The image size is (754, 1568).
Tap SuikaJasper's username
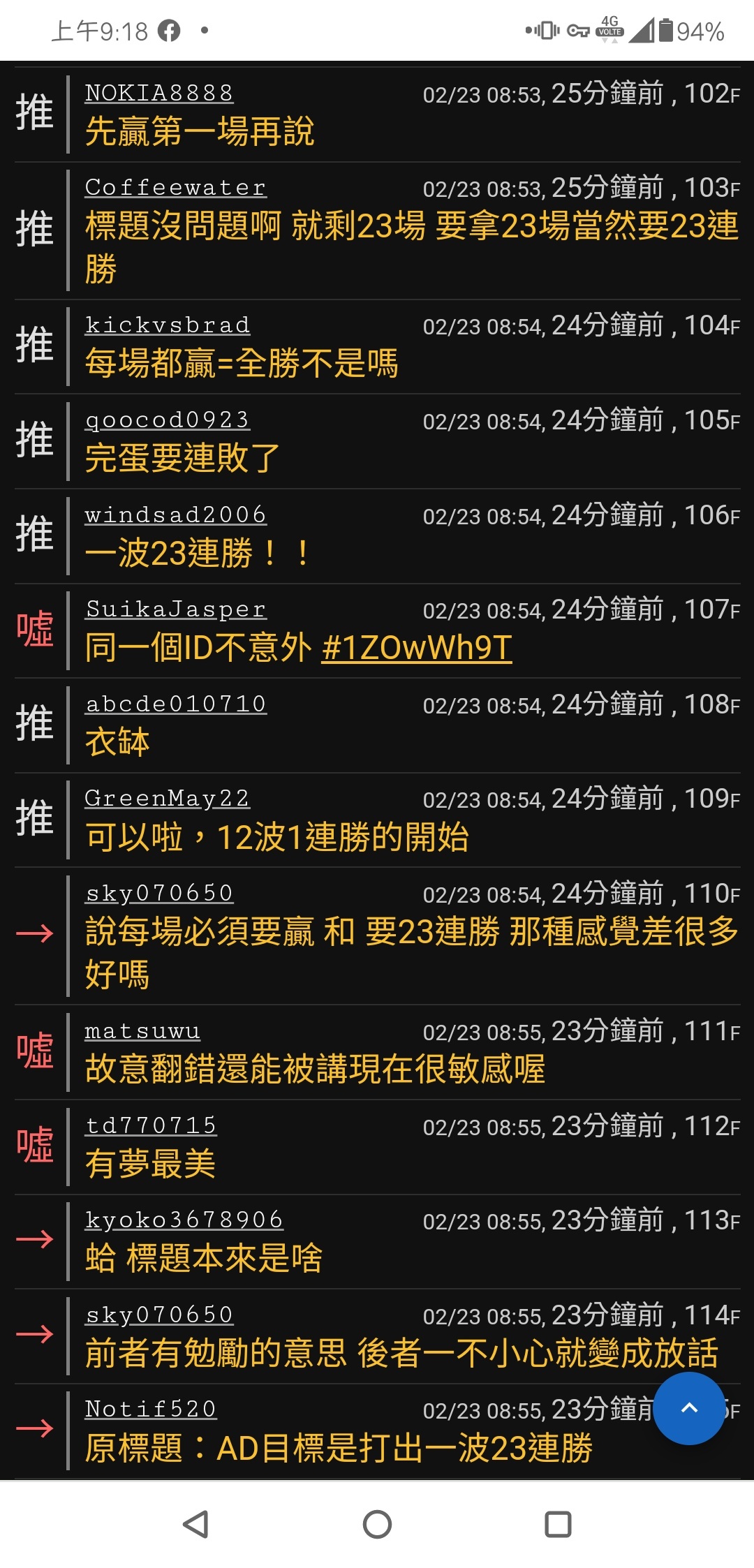(x=175, y=609)
